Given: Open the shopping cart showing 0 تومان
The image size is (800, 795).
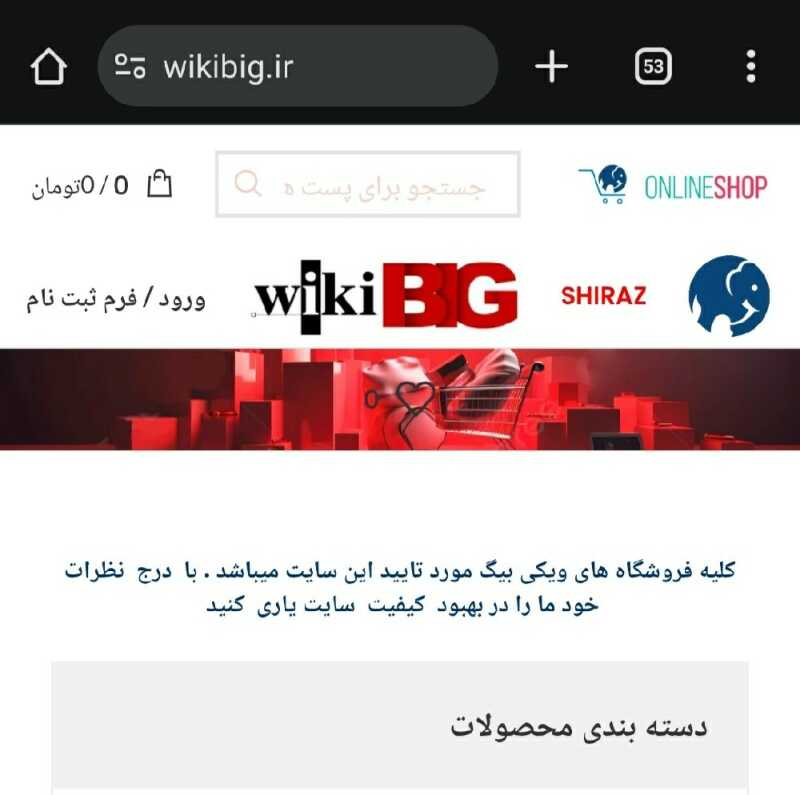Looking at the screenshot, I should pos(102,185).
